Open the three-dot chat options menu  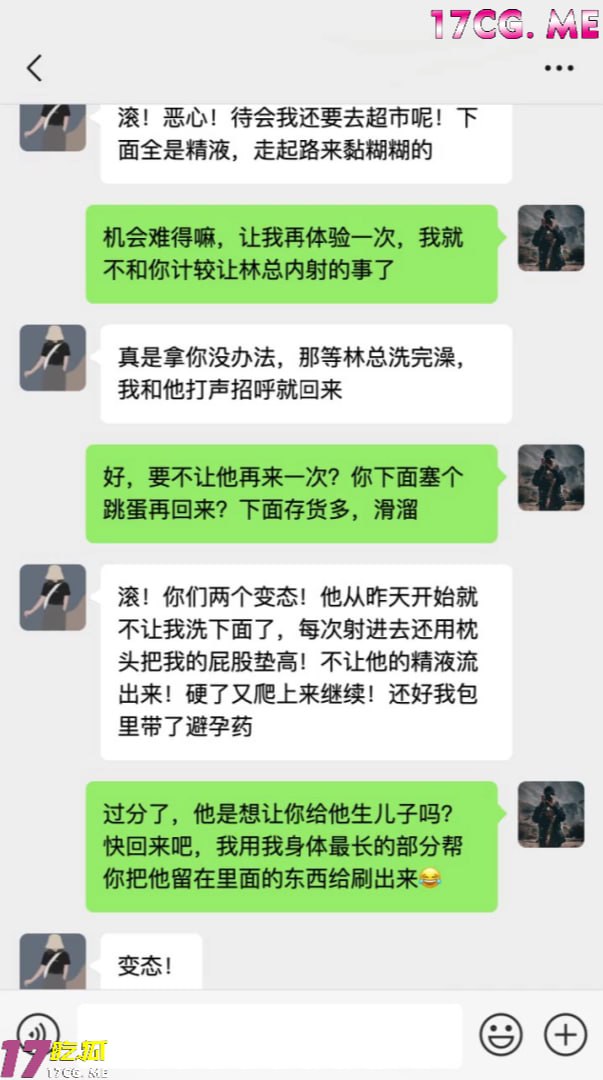(x=559, y=68)
